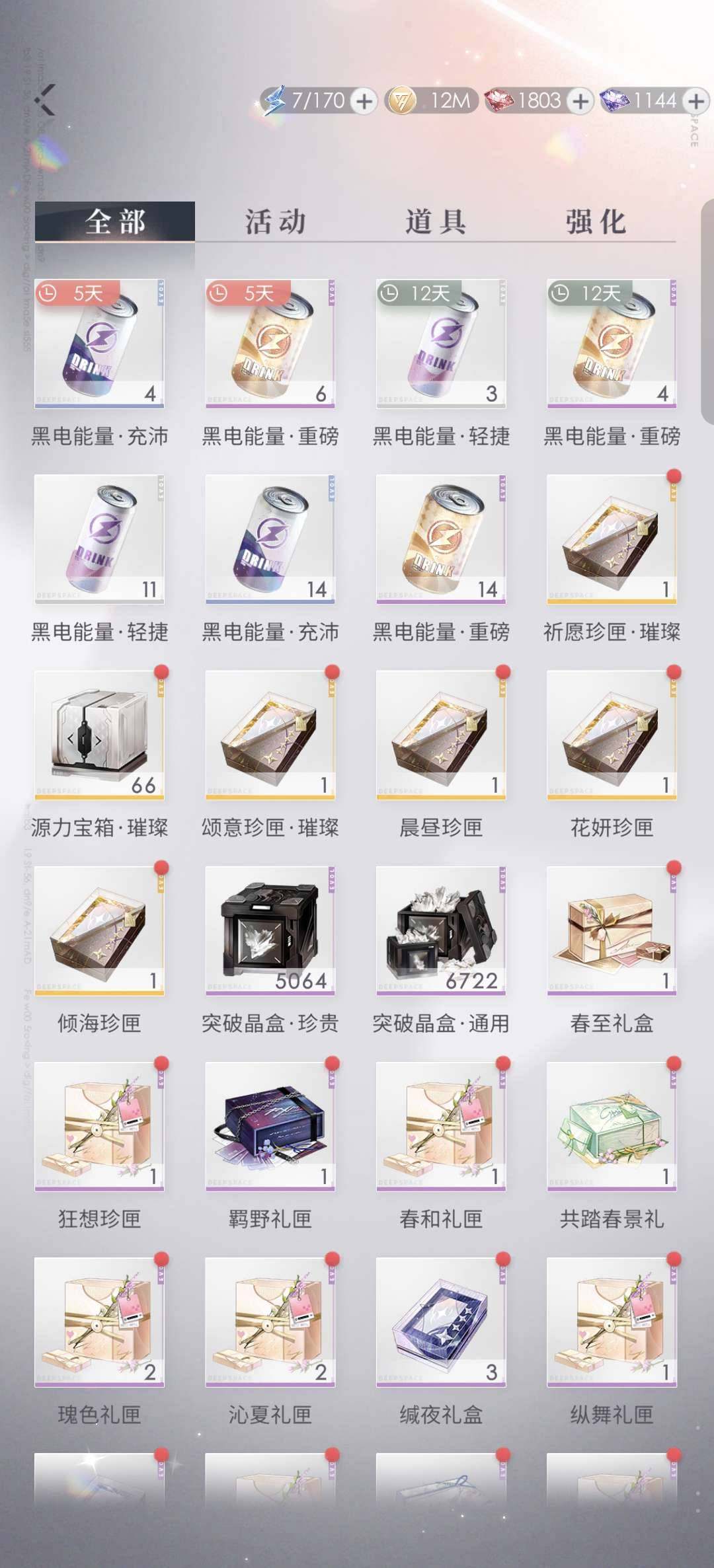
Task: Open the 缄夜礼盒 item
Action: [x=440, y=1322]
